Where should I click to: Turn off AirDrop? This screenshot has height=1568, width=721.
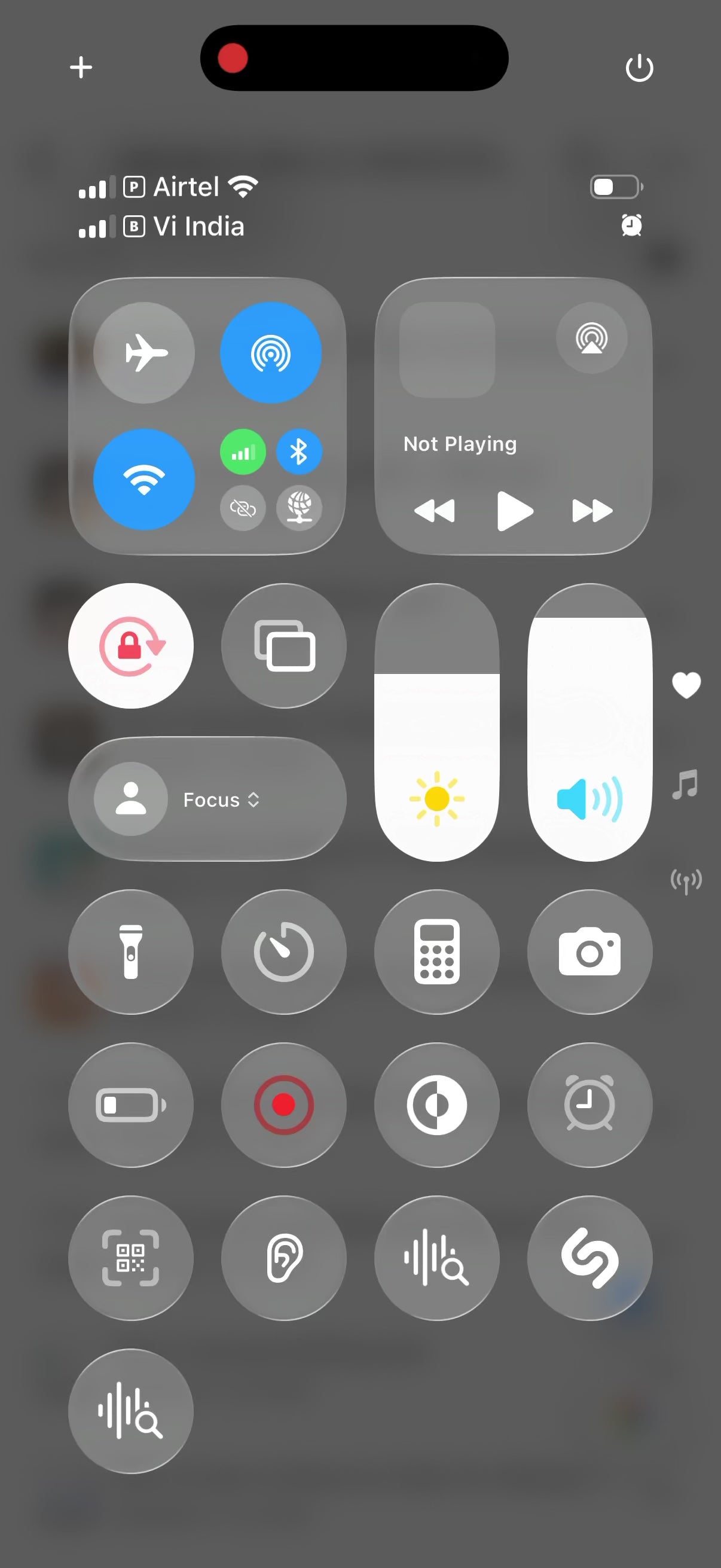[x=271, y=352]
